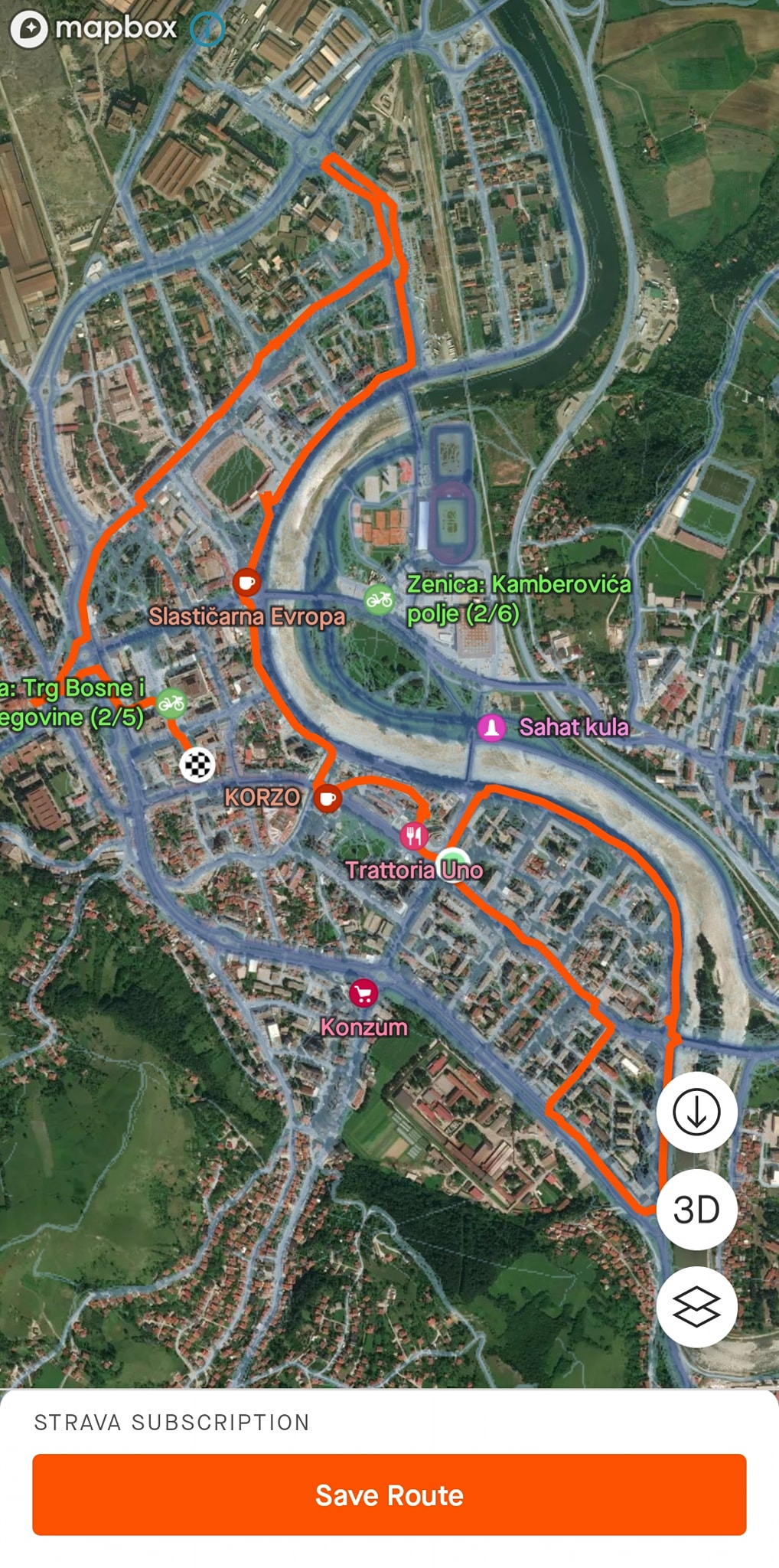Select the Konzum shopping marker
The width and height of the screenshot is (779, 1568).
363,994
